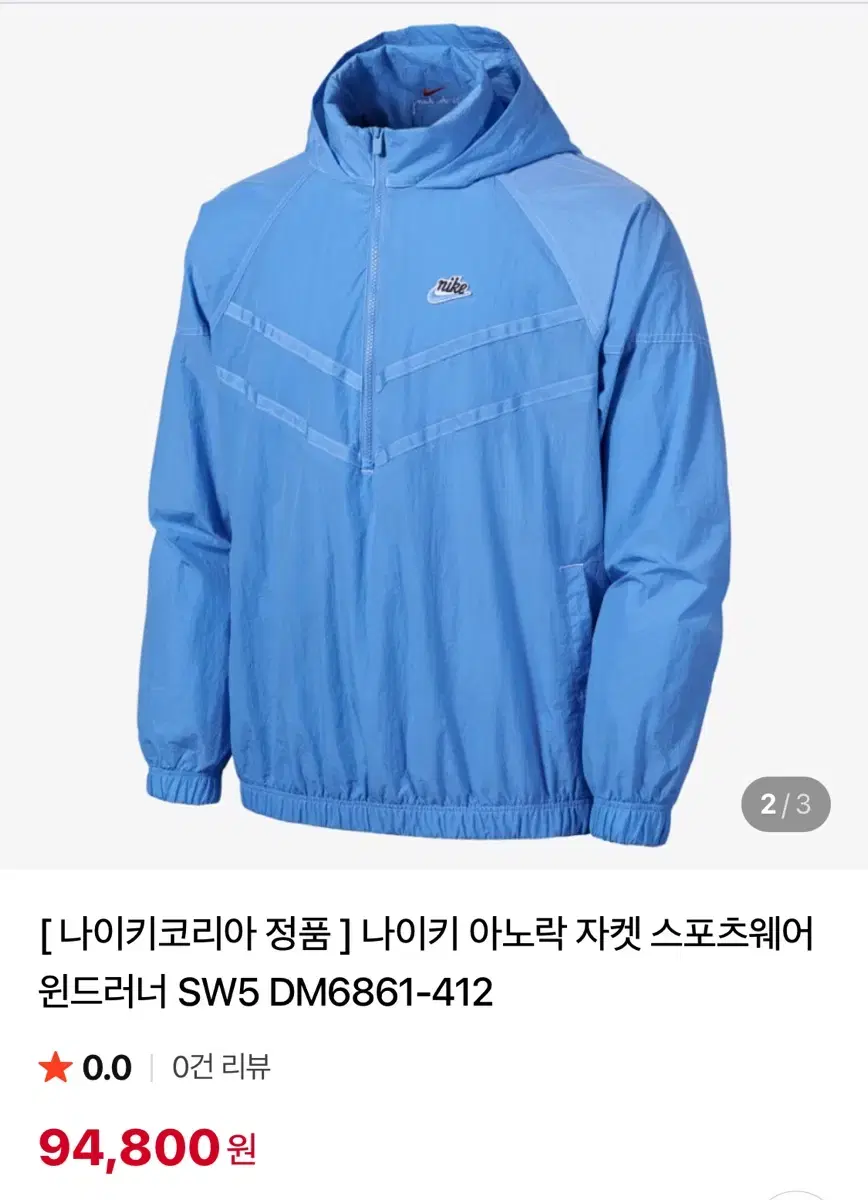The width and height of the screenshot is (868, 1200).
Task: Tap the Nike logo on the jacket image
Action: pos(448,288)
